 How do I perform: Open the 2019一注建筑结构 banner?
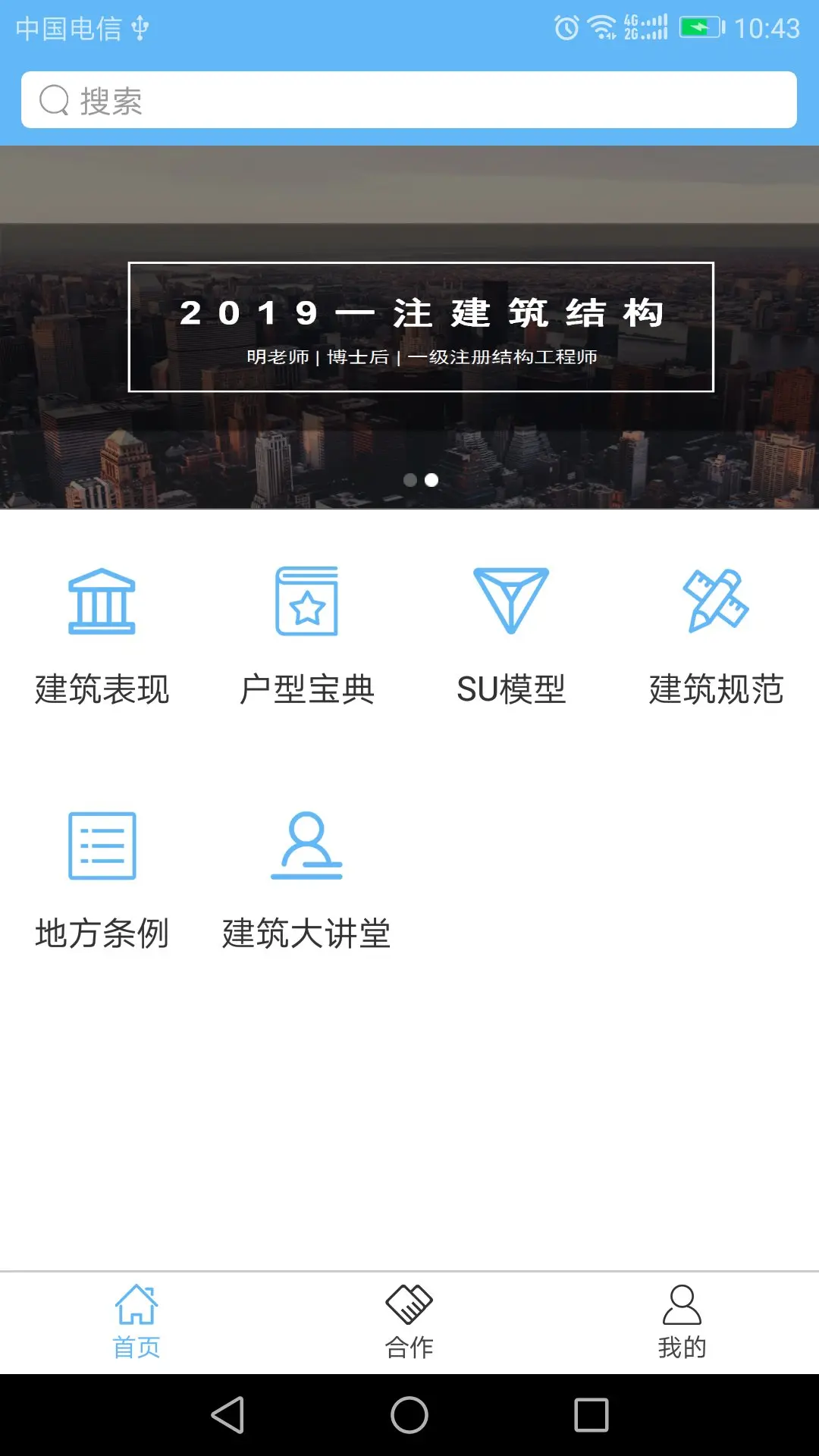pos(421,327)
